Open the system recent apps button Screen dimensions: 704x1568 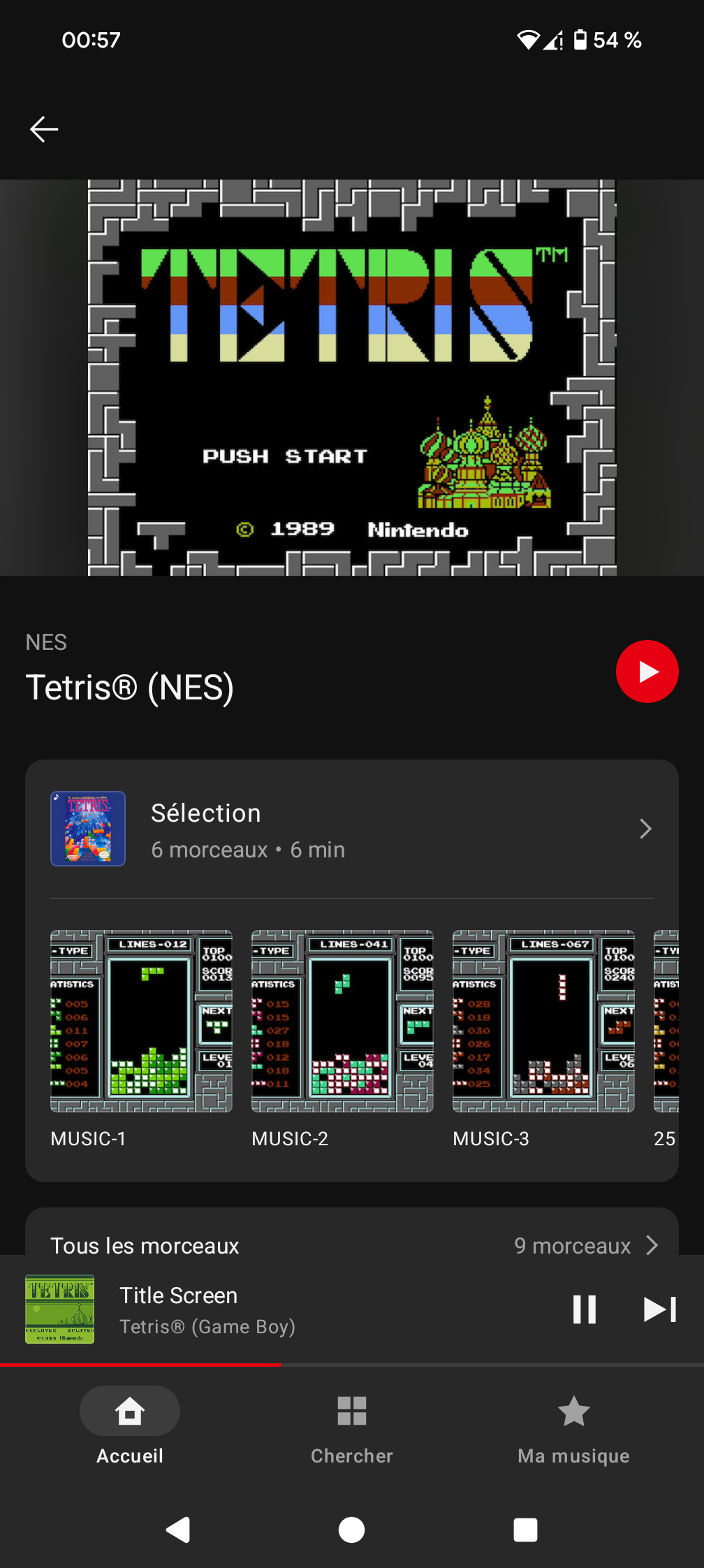point(525,1530)
